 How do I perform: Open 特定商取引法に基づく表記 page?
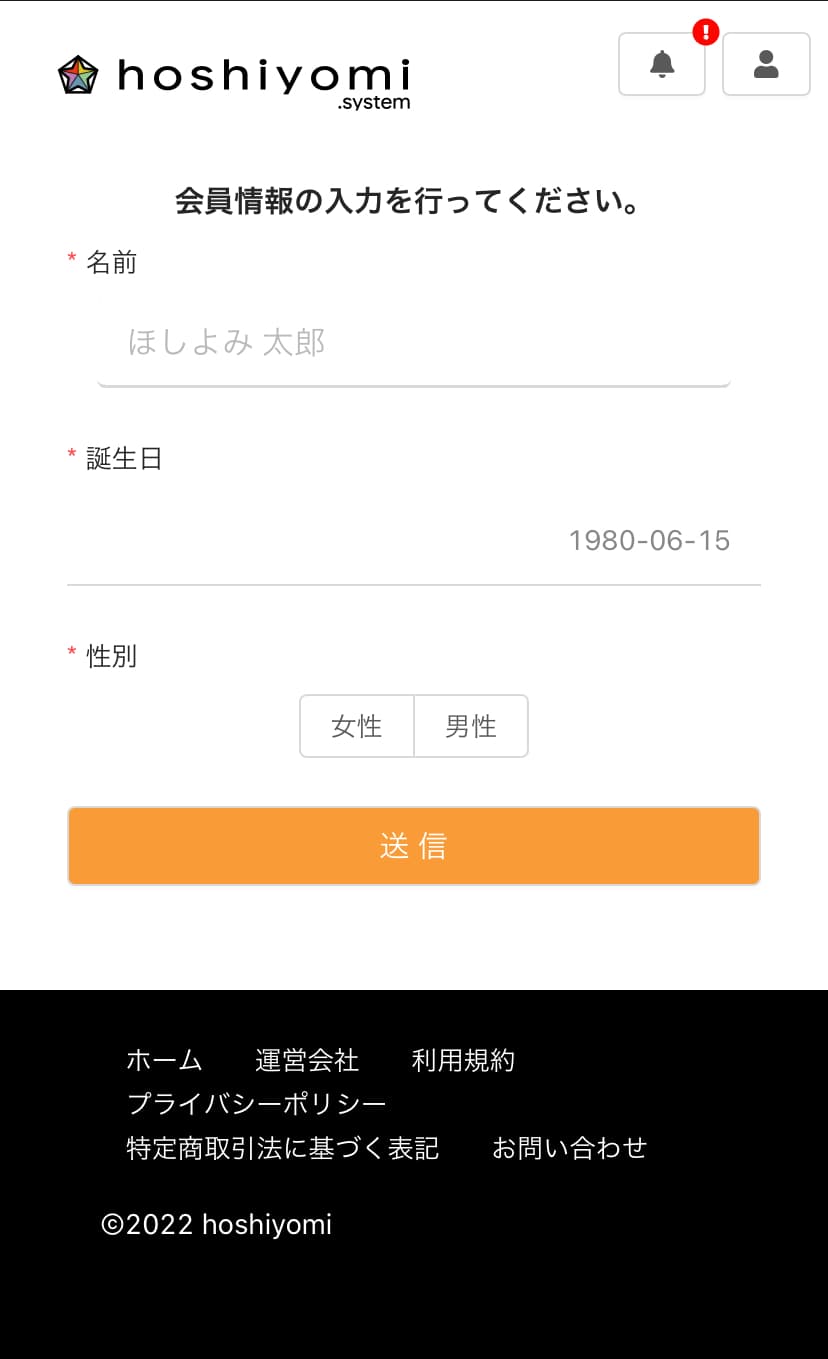[x=281, y=1149]
